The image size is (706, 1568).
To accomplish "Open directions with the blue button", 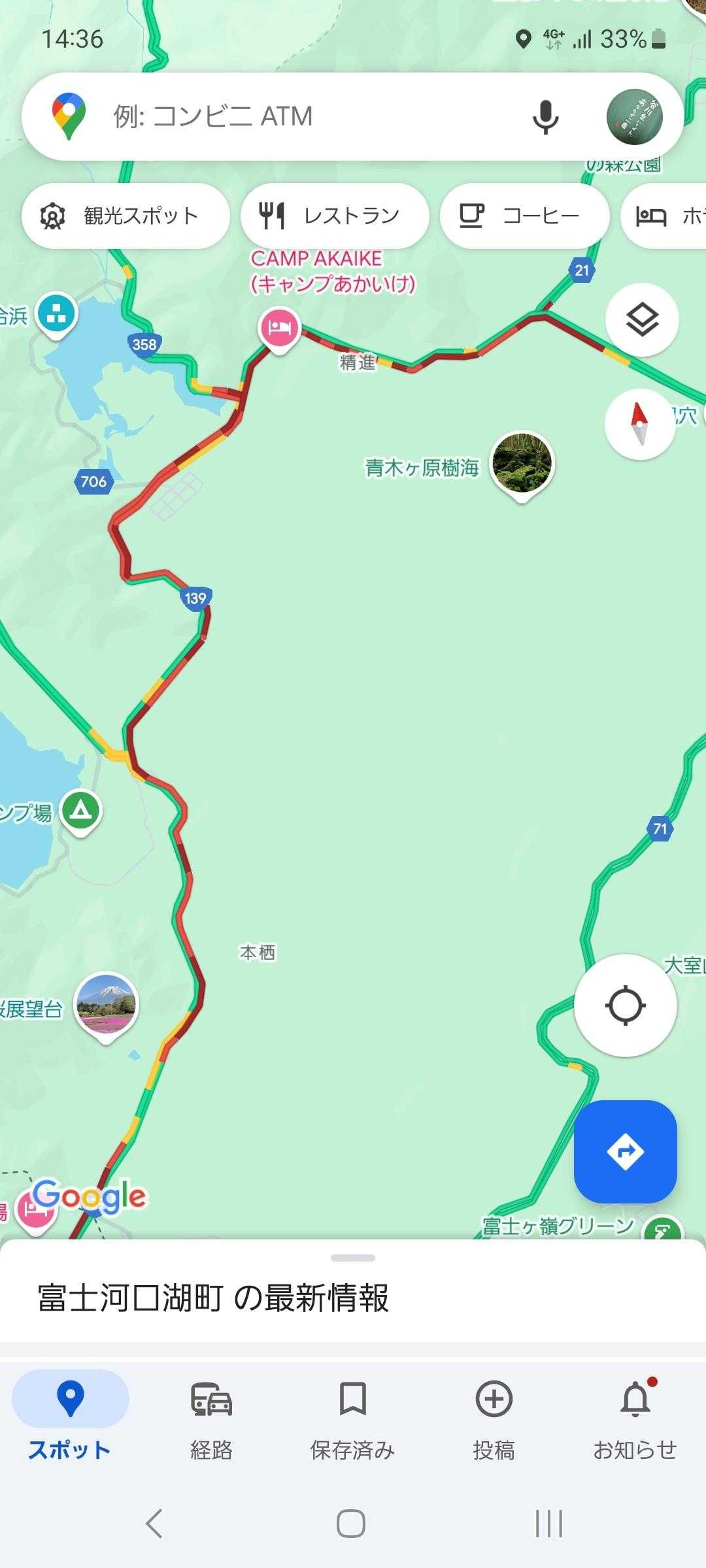I will (625, 1151).
